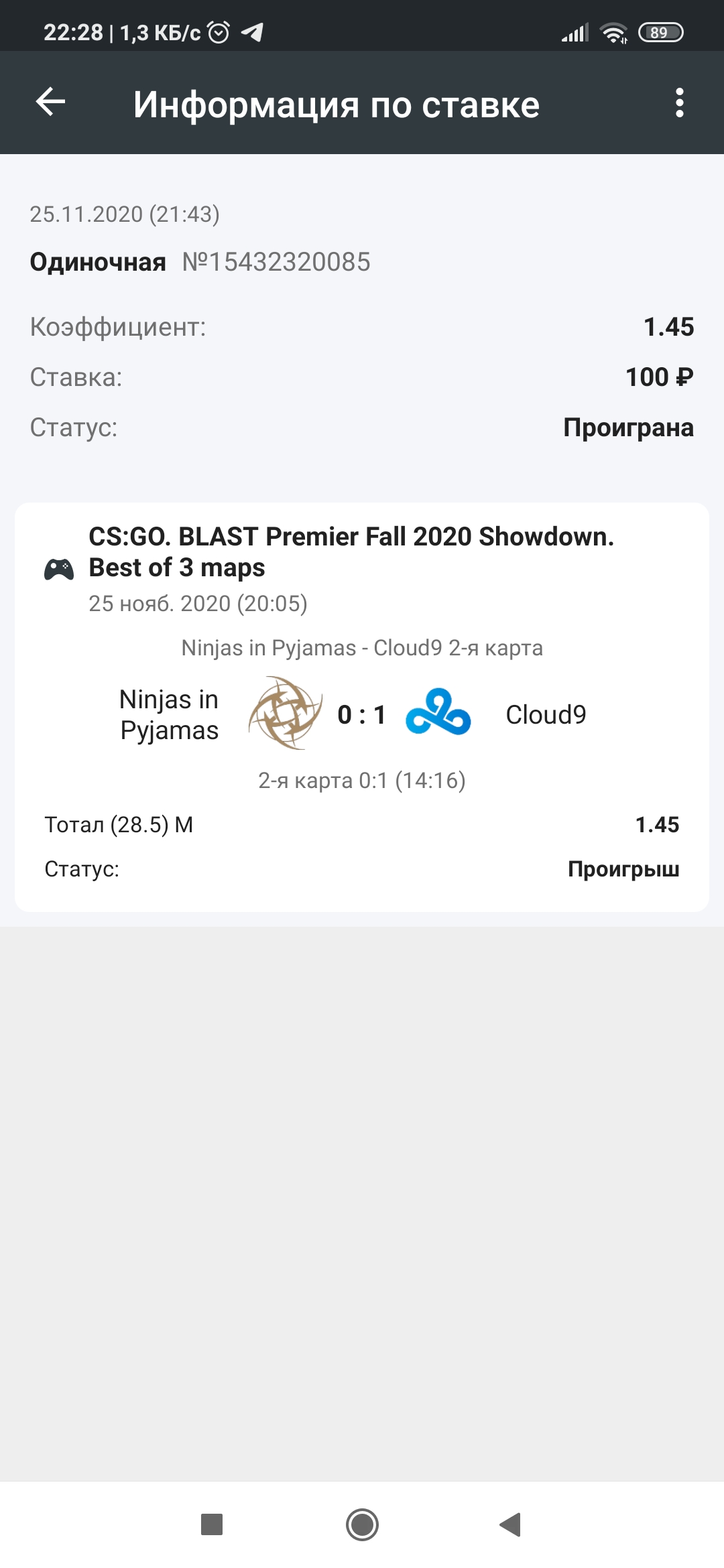Image resolution: width=724 pixels, height=1568 pixels.
Task: Open recent apps with the square button
Action: click(x=212, y=1524)
